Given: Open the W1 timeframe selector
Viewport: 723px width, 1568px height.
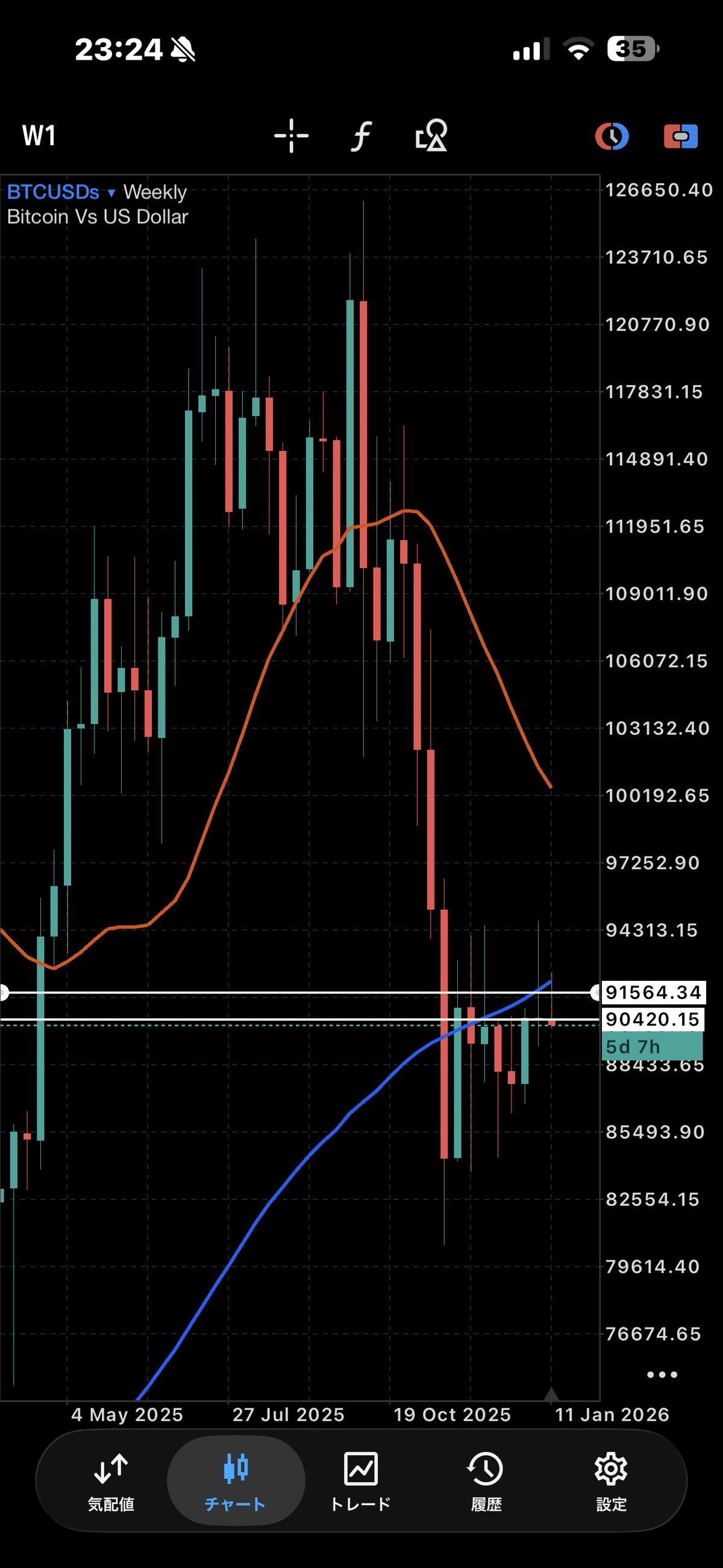Looking at the screenshot, I should 38,136.
